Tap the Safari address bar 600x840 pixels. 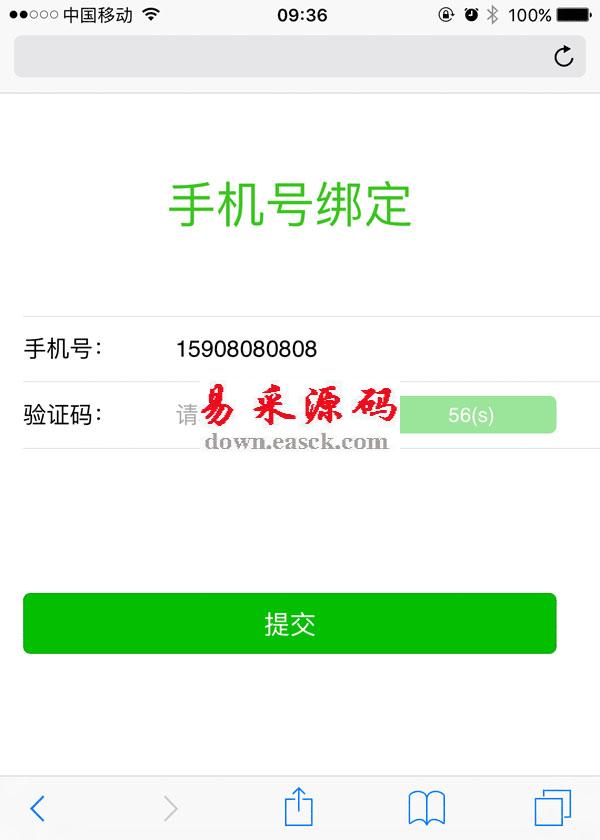coord(280,56)
